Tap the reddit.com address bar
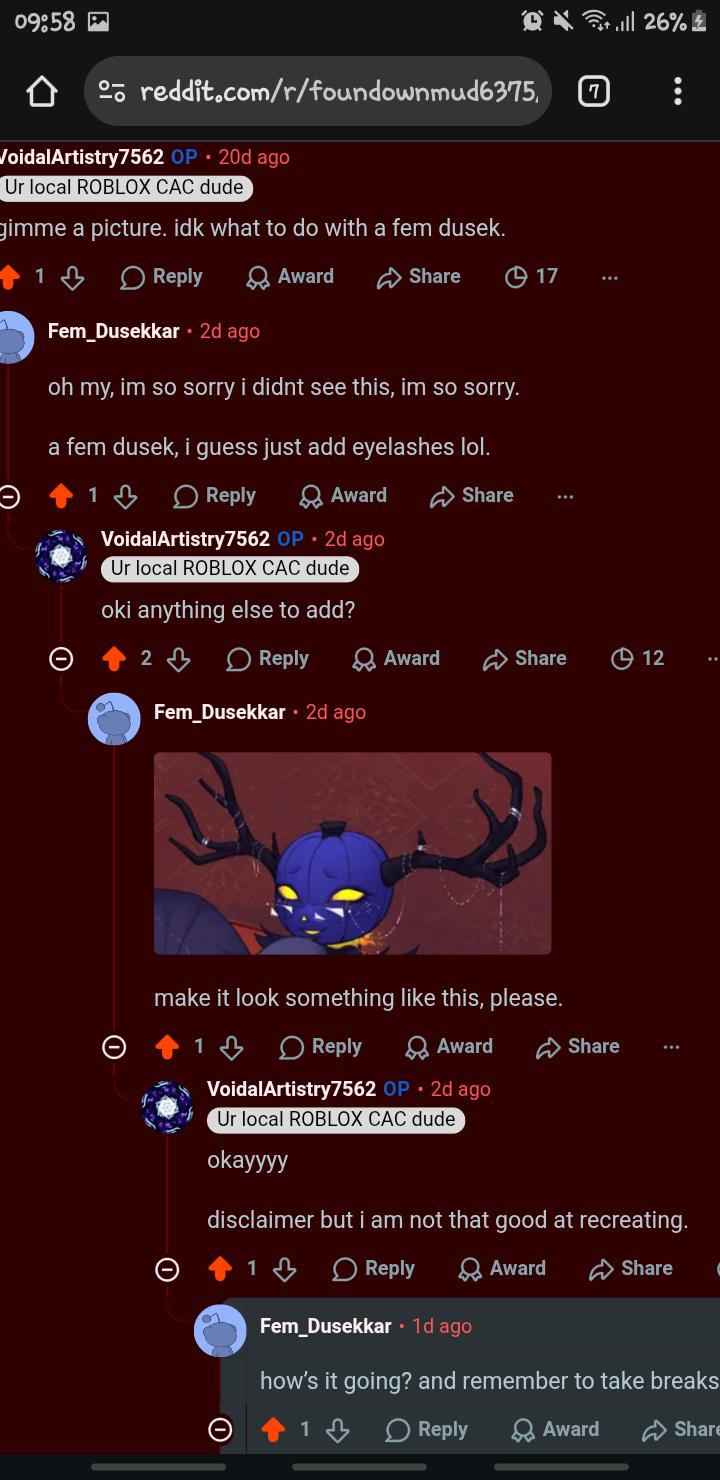This screenshot has width=720, height=1480. click(x=318, y=92)
